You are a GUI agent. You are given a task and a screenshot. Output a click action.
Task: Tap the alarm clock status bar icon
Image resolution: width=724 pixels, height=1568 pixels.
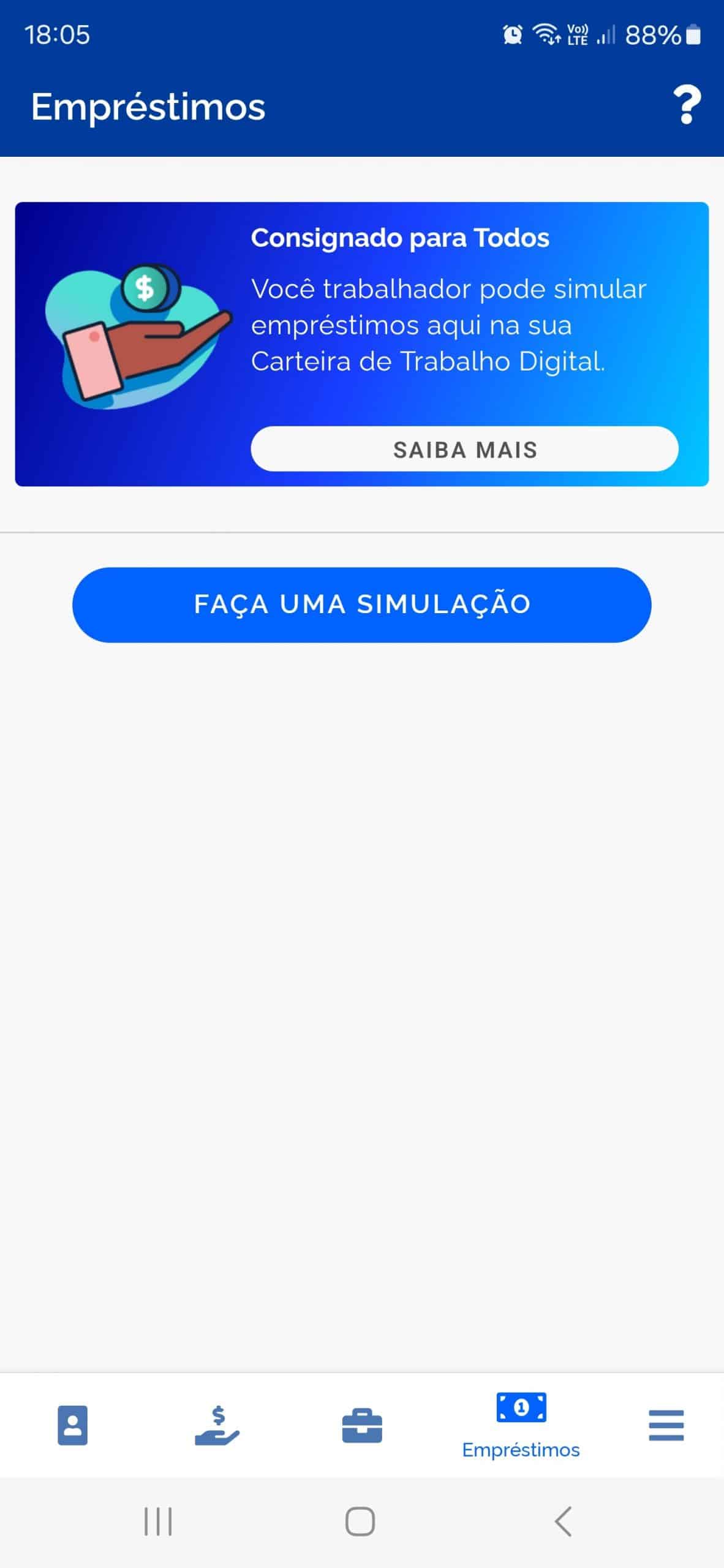tap(512, 36)
